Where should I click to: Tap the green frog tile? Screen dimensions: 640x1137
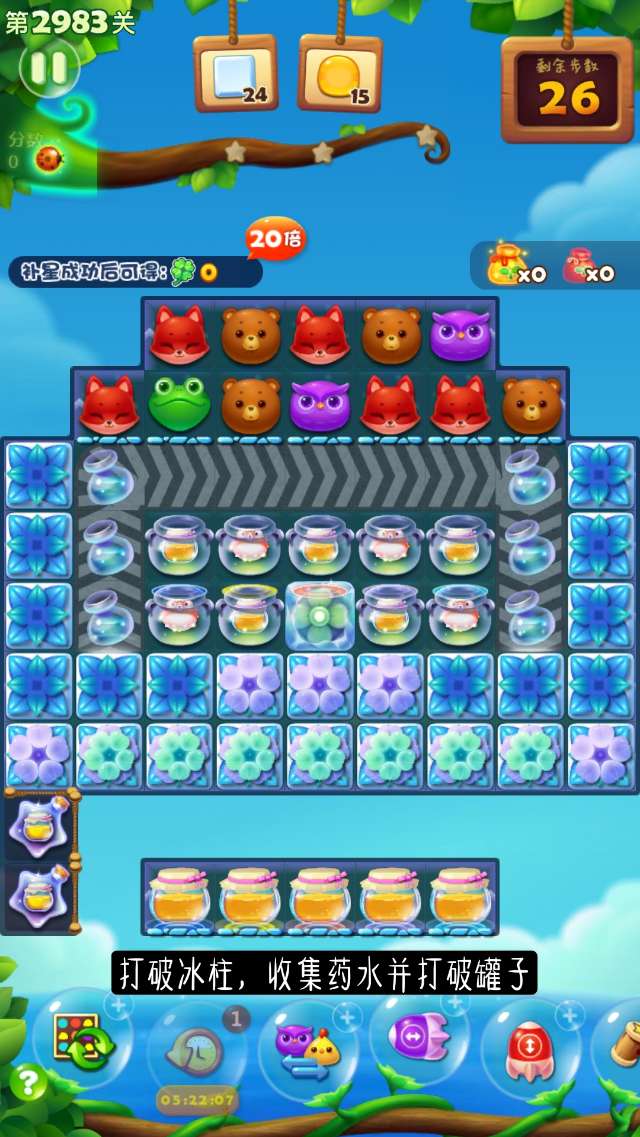coord(179,402)
